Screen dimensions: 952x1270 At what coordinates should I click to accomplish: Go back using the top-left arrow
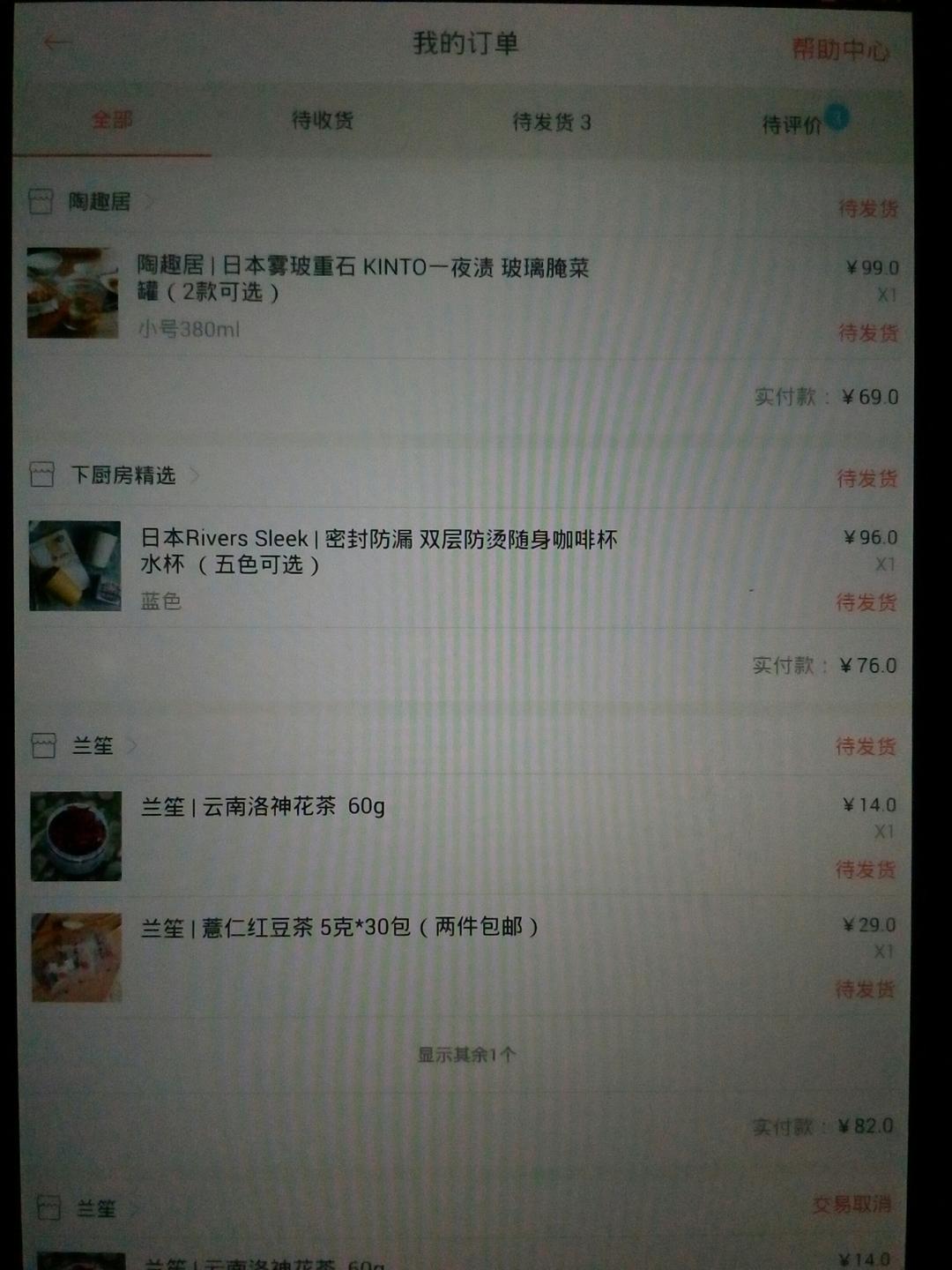coord(56,41)
